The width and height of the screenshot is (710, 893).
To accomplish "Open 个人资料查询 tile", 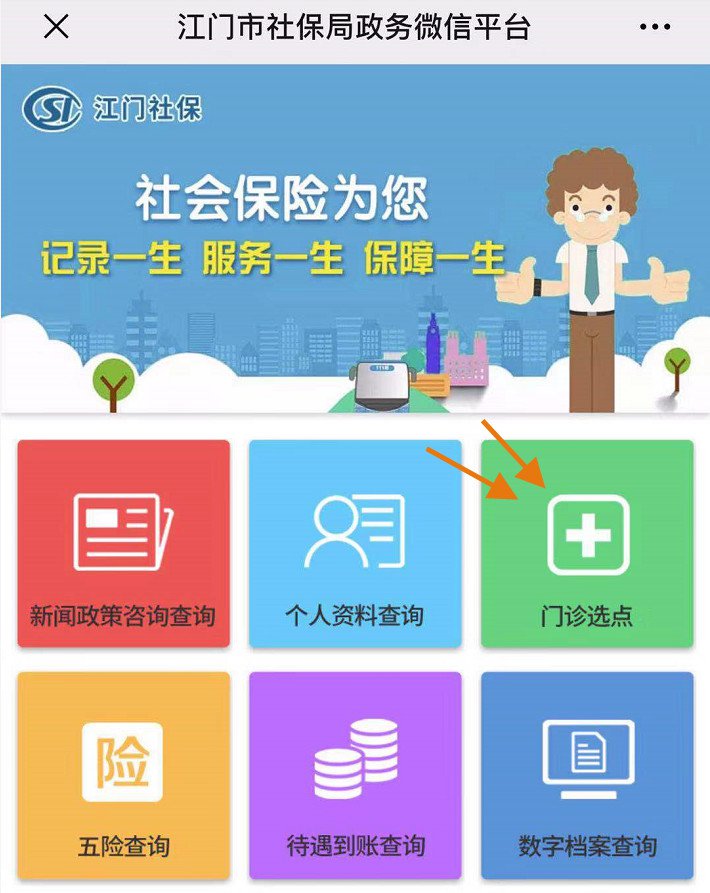I will (x=355, y=543).
